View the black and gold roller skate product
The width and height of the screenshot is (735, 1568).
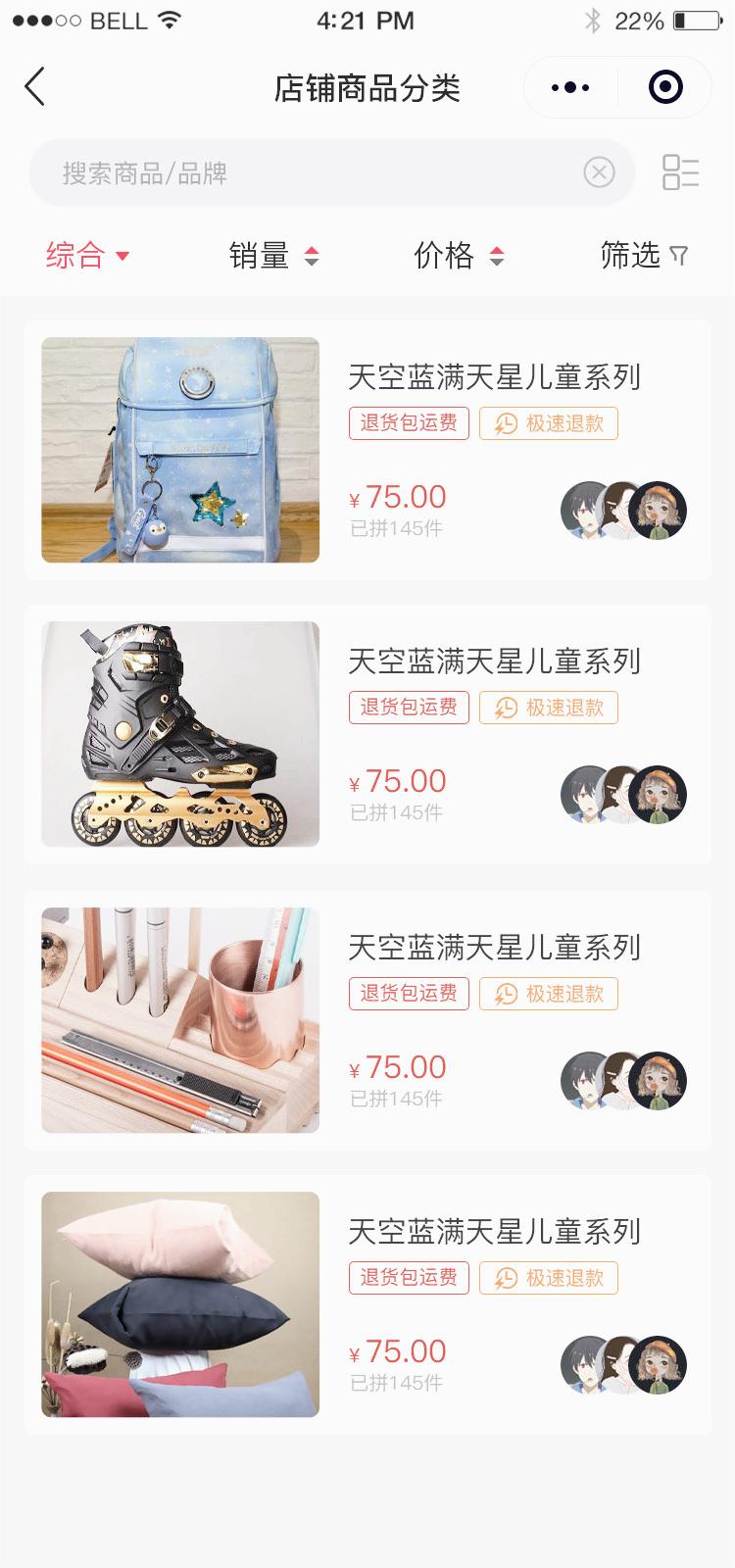(x=180, y=734)
